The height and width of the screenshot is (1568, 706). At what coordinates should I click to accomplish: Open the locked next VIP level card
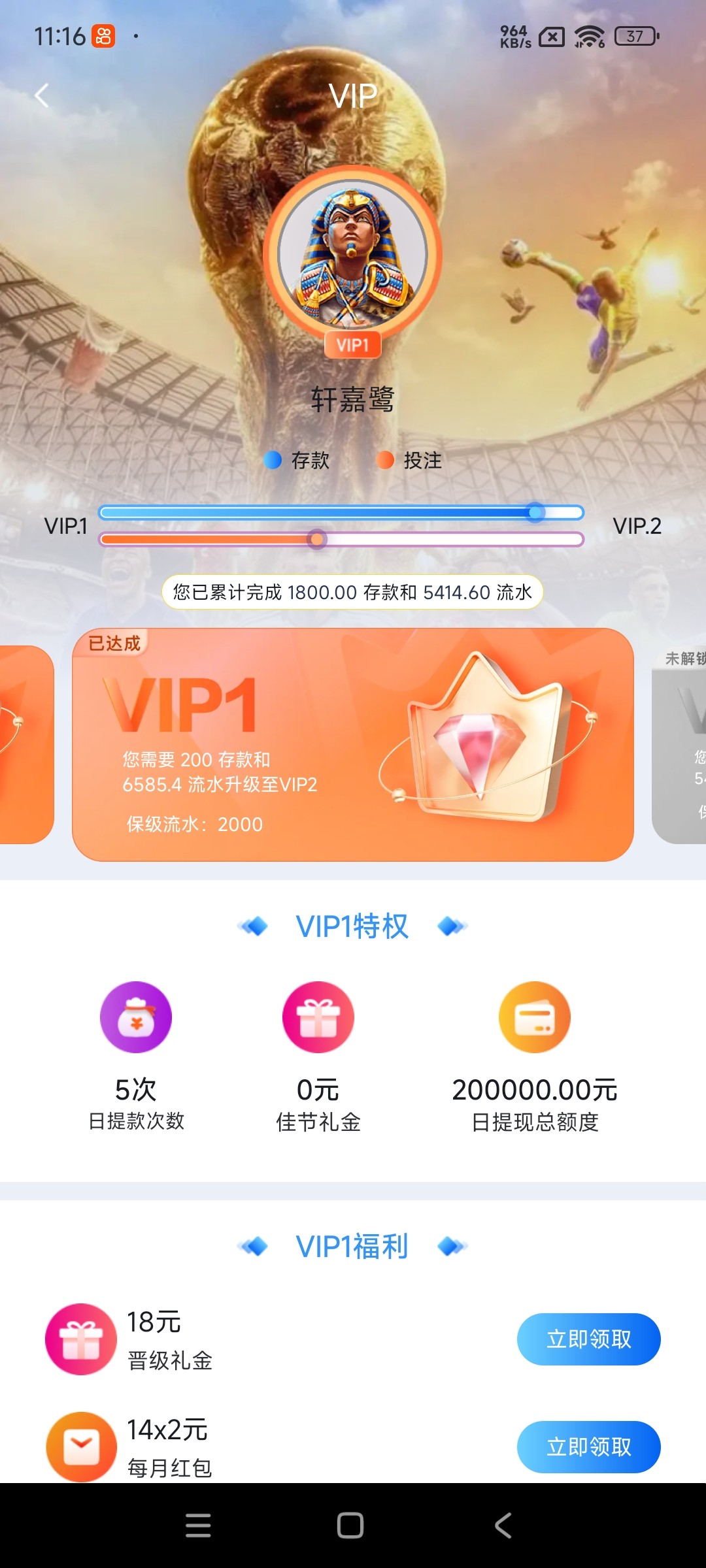pyautogui.click(x=681, y=745)
